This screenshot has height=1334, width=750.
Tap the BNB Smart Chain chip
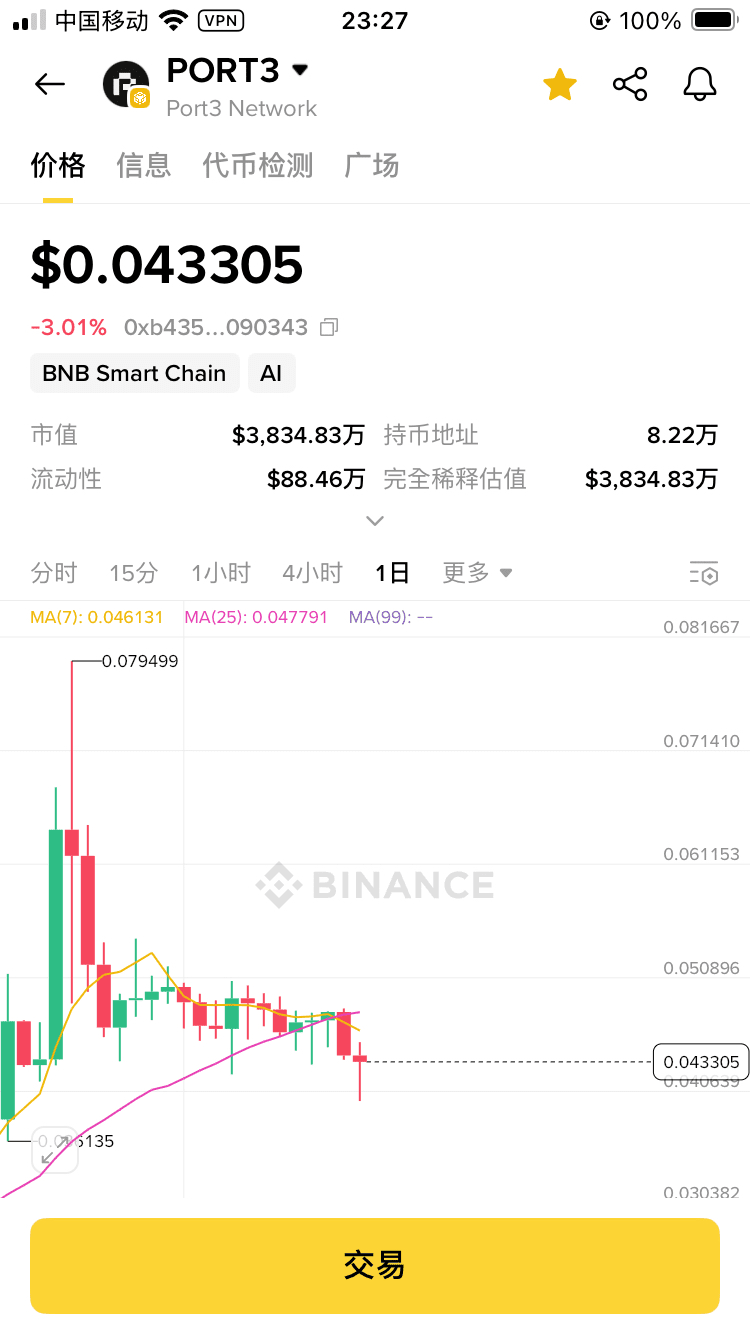134,373
